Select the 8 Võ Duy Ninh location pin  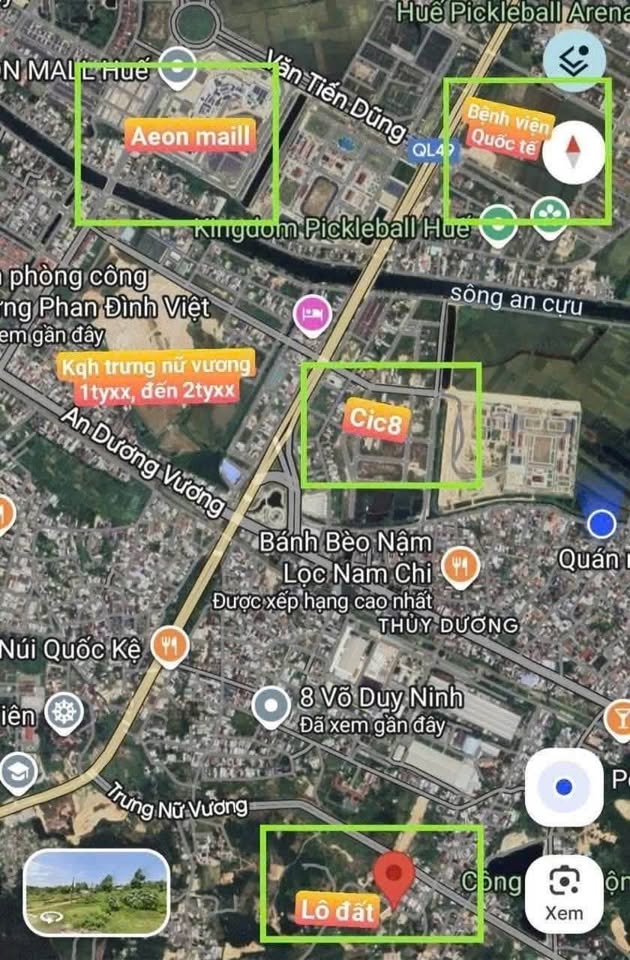pos(271,707)
